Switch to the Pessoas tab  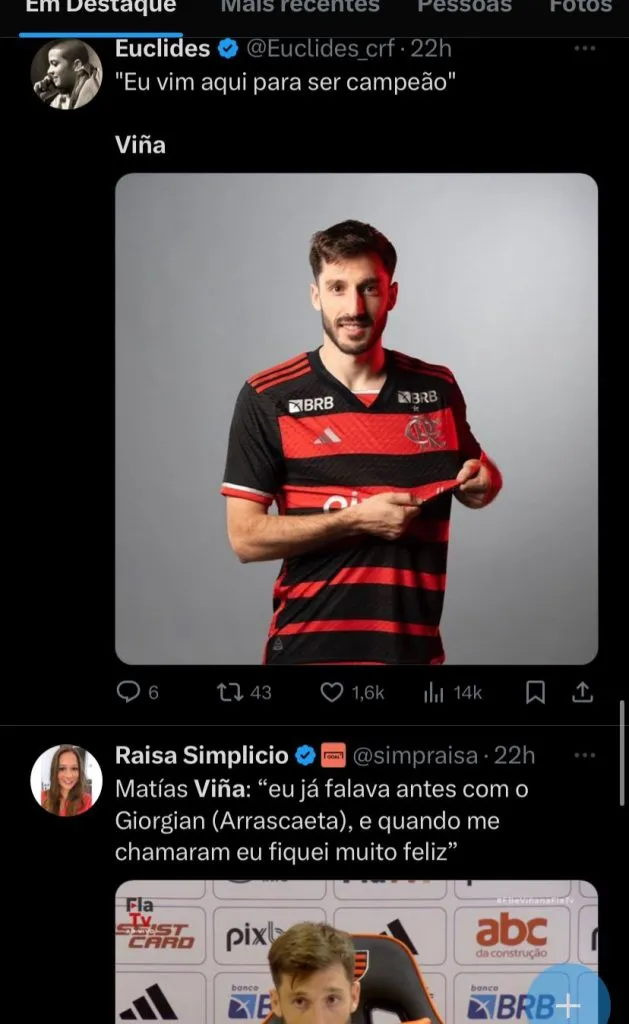464,7
